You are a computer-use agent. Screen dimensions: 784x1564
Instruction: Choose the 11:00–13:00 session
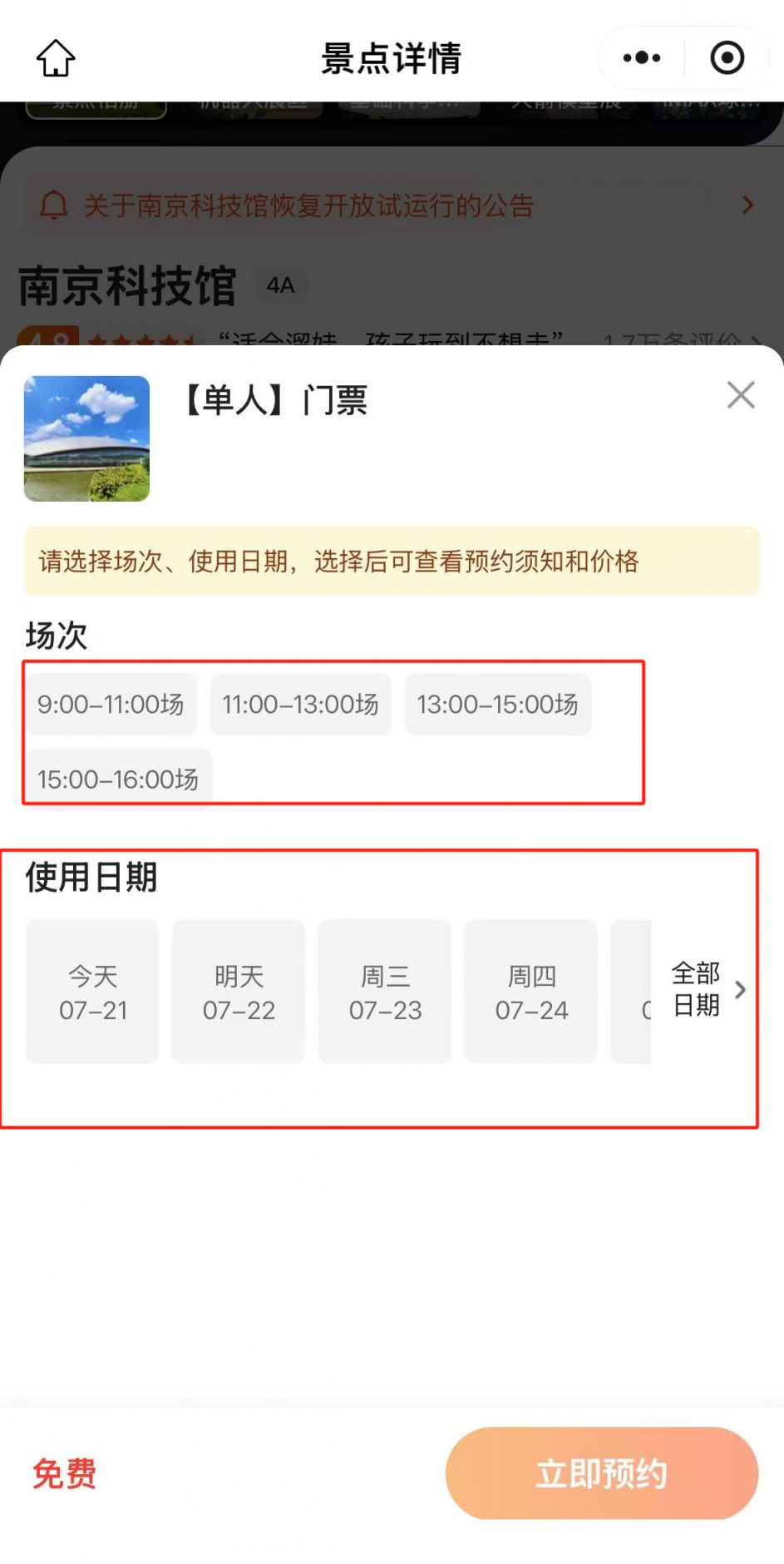(300, 705)
